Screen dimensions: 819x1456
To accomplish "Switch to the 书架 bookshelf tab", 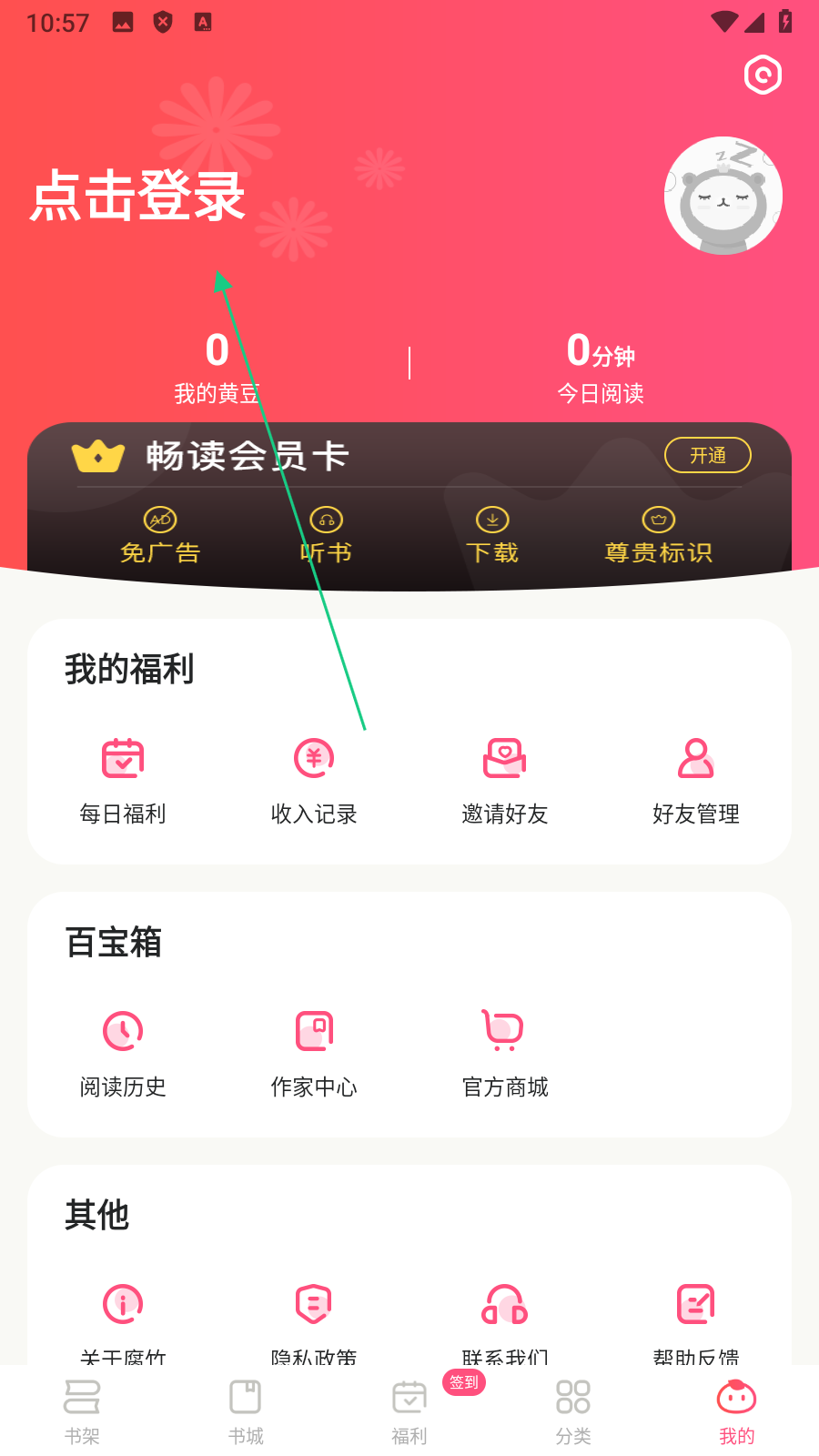I will click(x=82, y=1410).
